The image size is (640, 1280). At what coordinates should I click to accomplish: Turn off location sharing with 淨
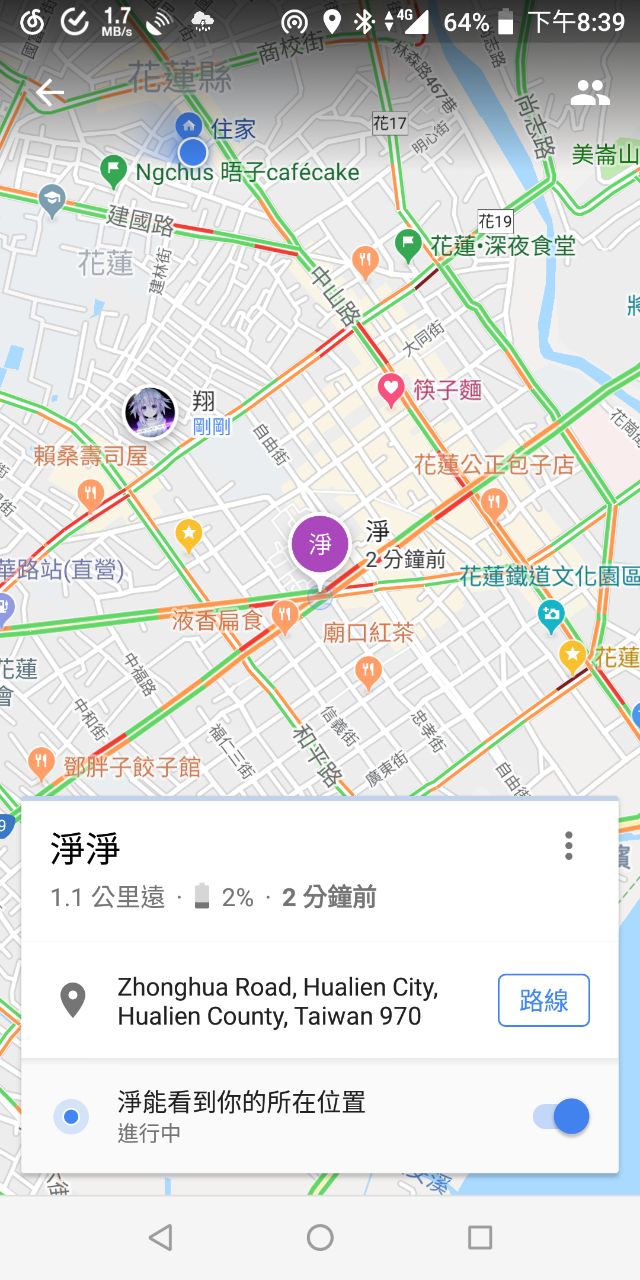pyautogui.click(x=561, y=1116)
